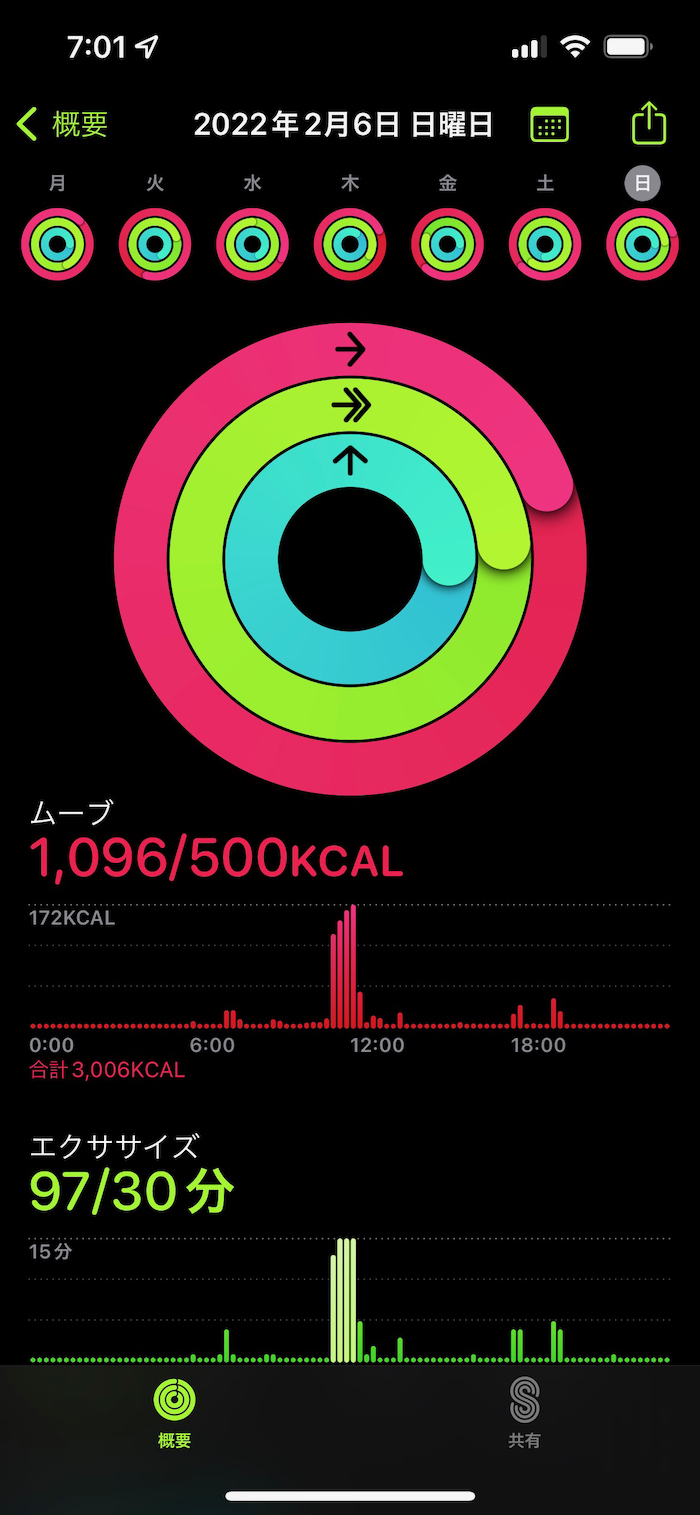The image size is (700, 1515).
Task: Go back to 概要
Action: click(62, 125)
